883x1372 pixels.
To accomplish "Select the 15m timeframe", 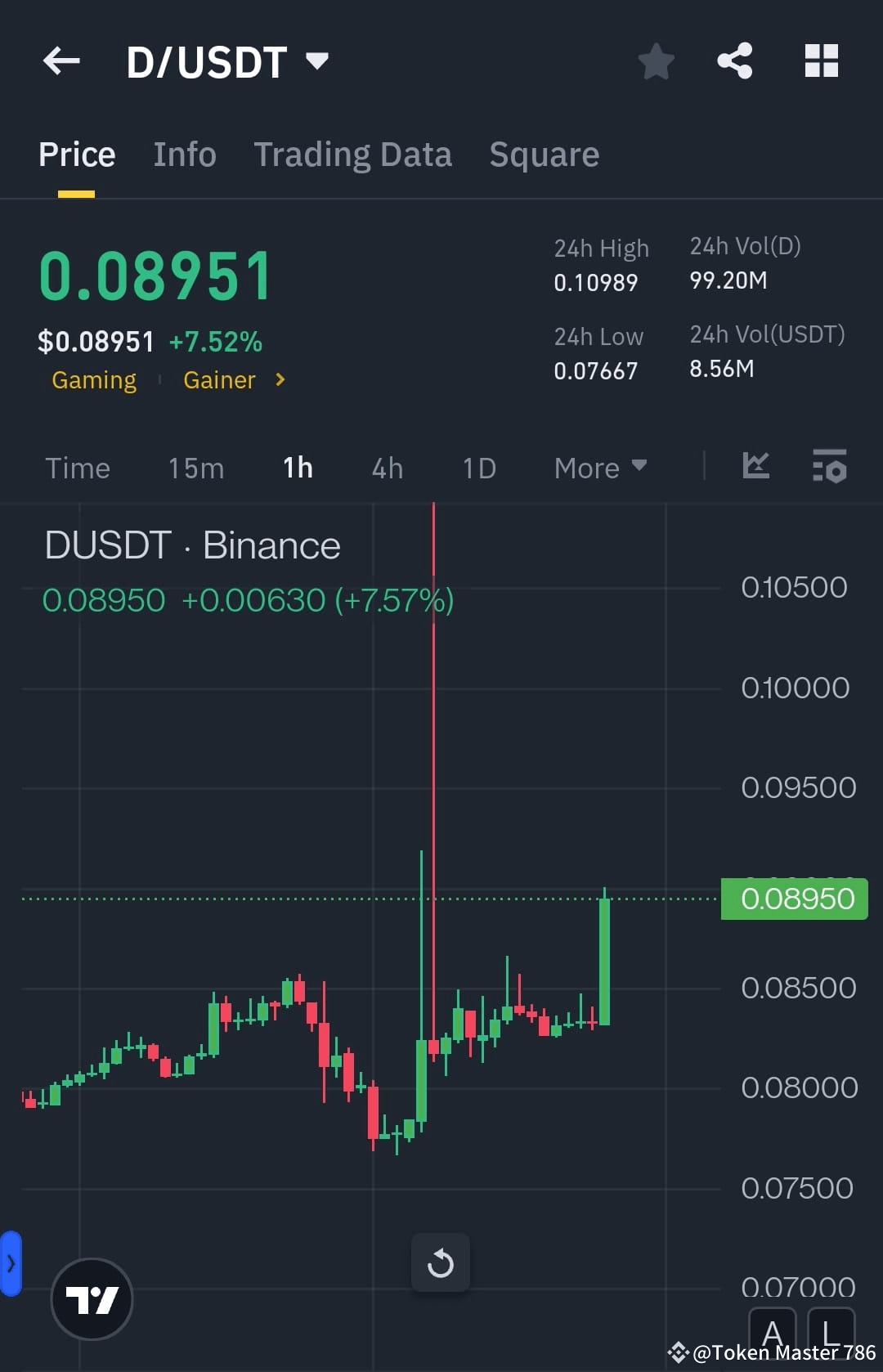I will point(195,467).
